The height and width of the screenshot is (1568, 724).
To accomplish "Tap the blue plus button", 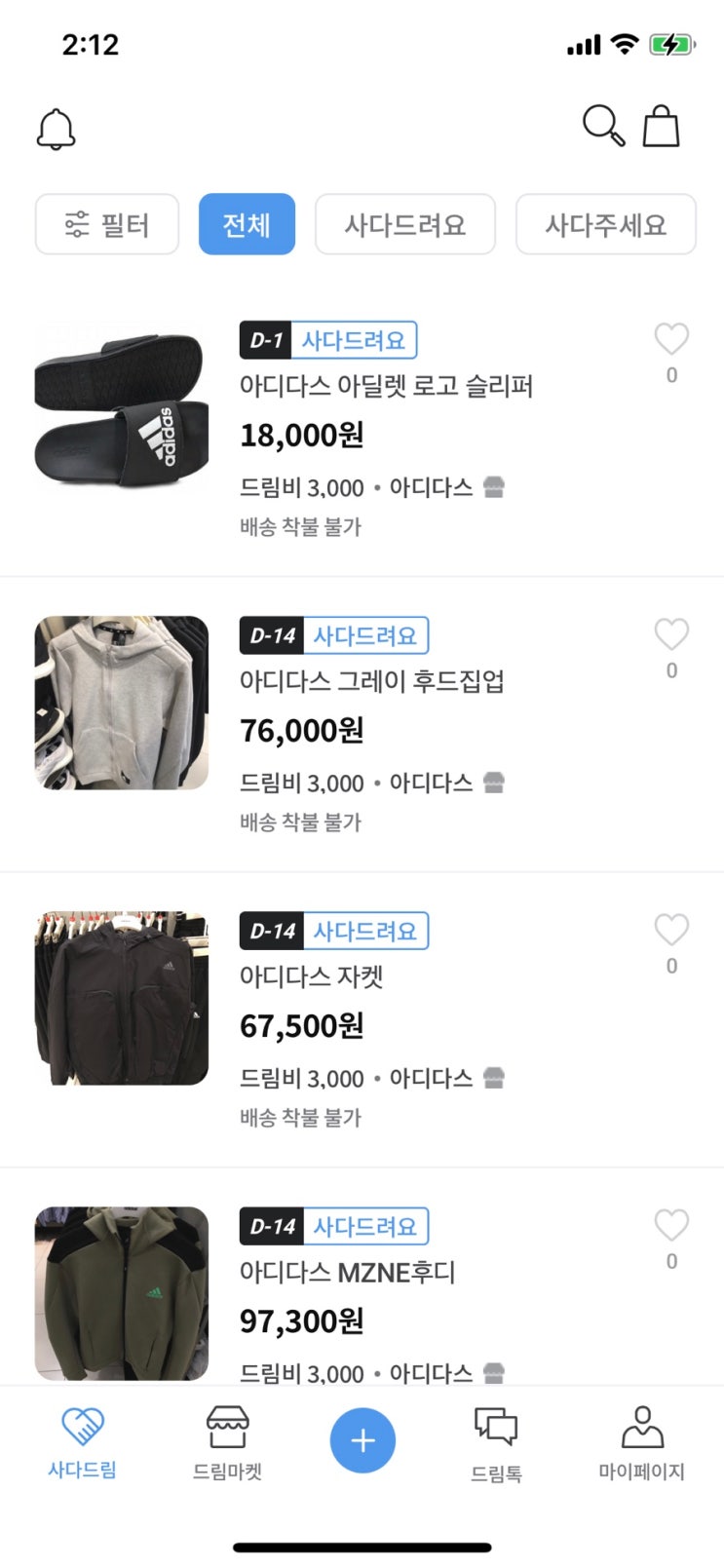I will 362,1439.
